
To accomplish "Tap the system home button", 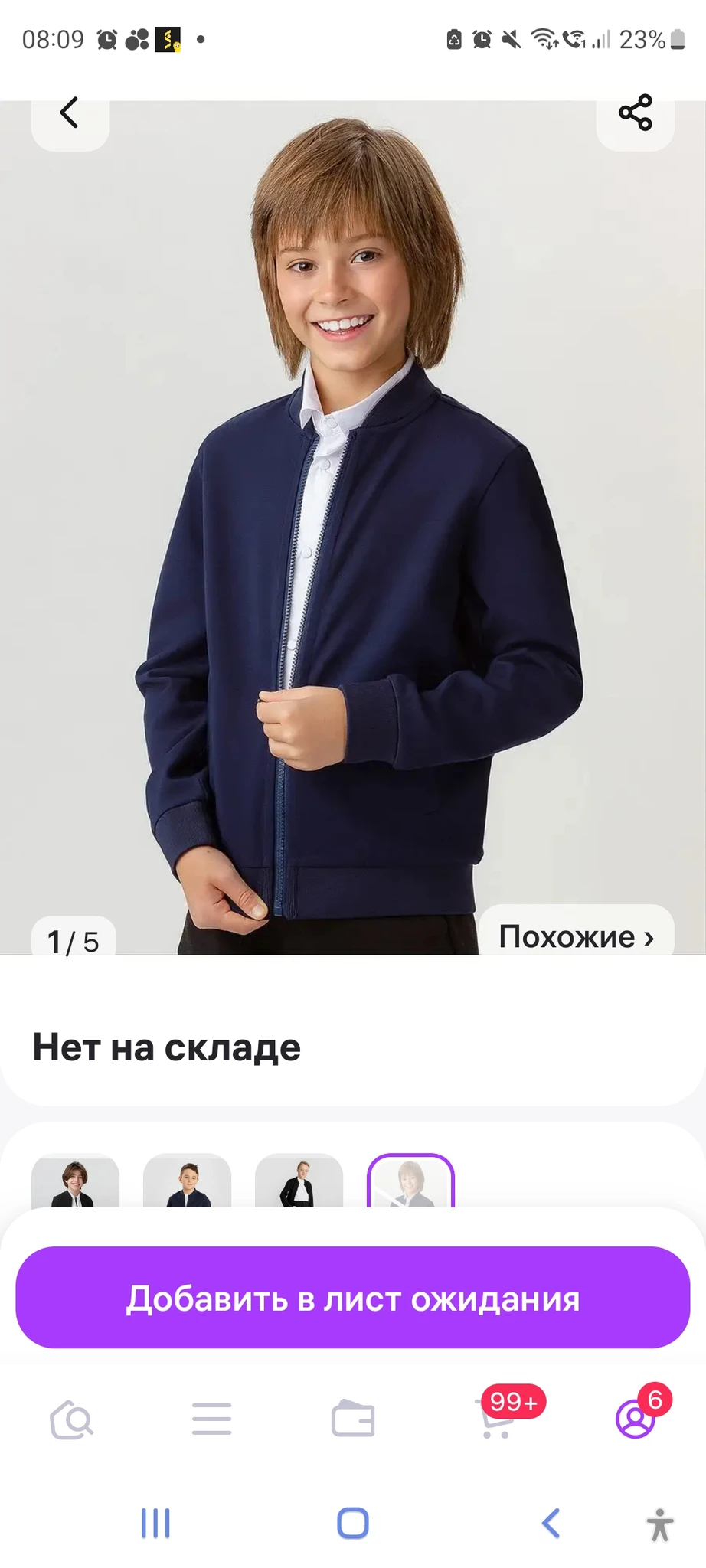I will point(353,1524).
